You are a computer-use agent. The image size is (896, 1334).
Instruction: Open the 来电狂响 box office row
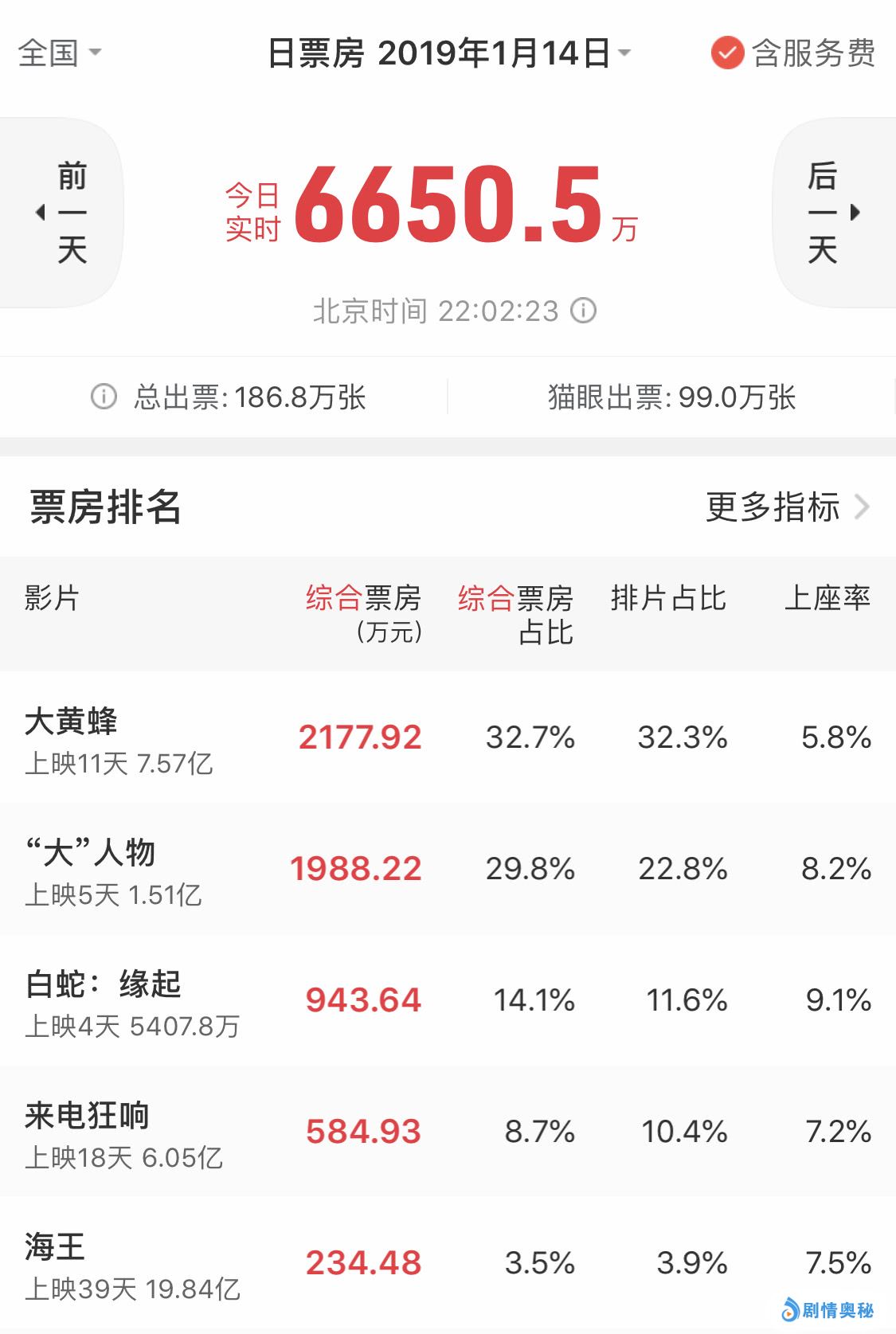coord(448,1132)
